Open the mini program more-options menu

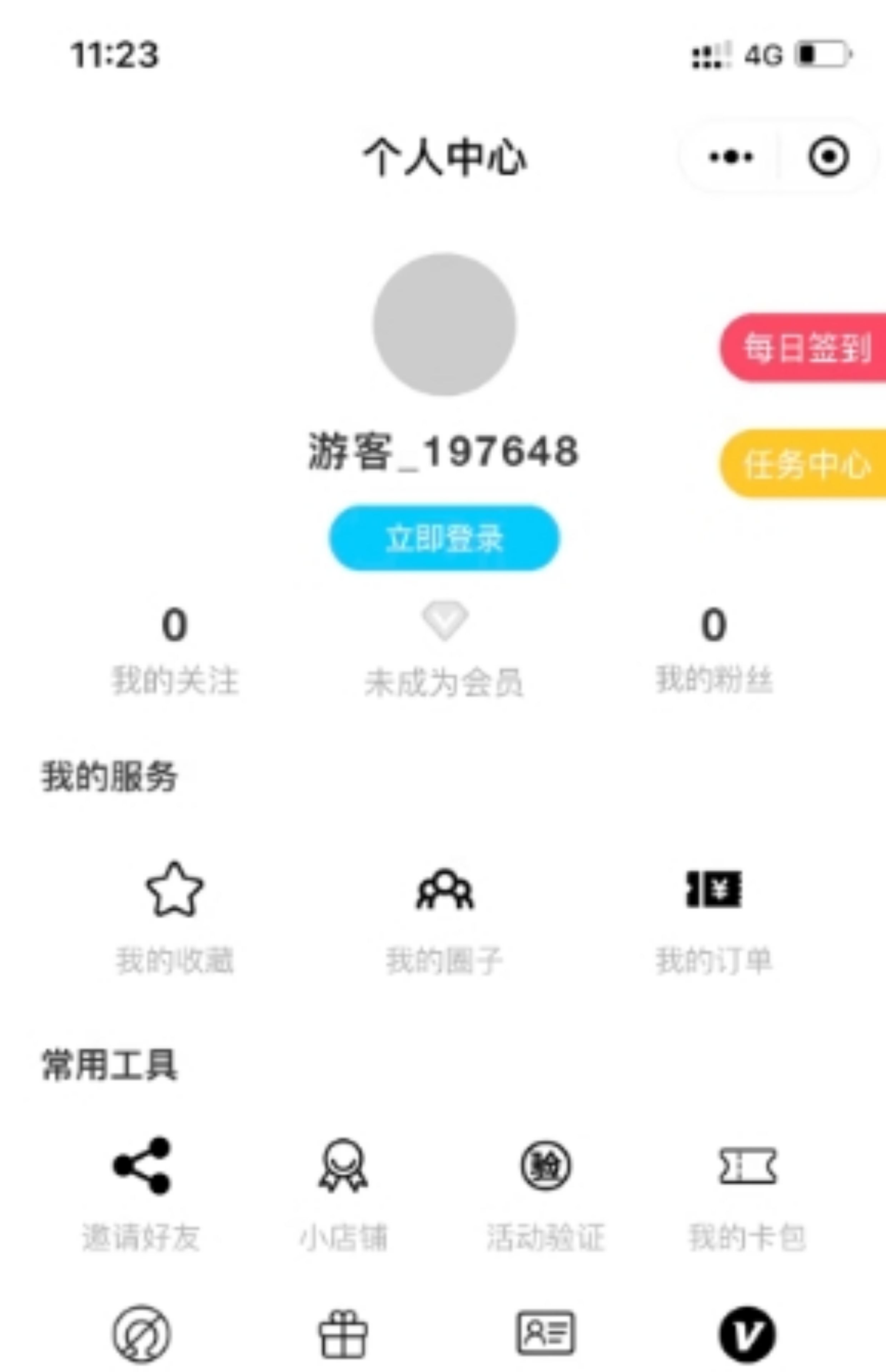click(x=731, y=156)
